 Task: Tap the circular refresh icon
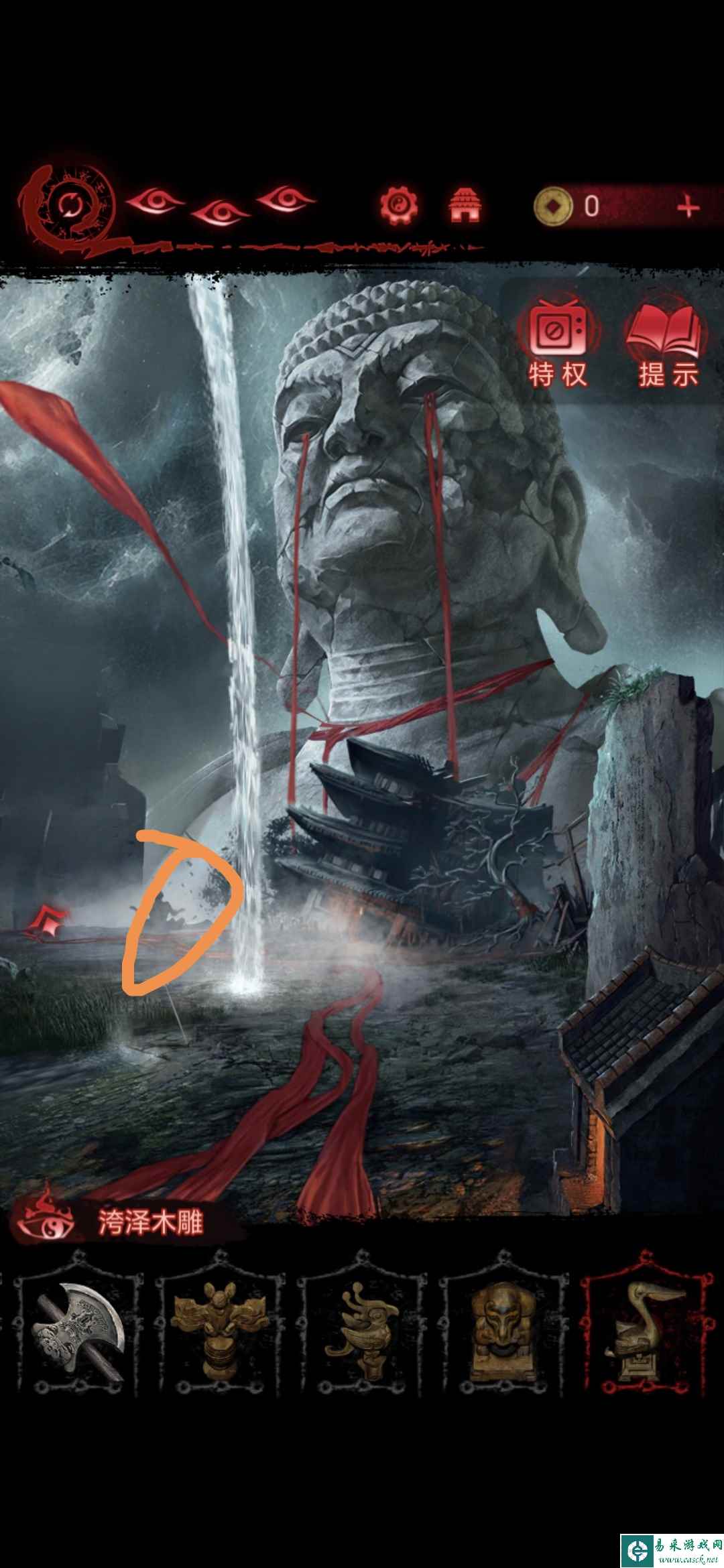(x=68, y=204)
